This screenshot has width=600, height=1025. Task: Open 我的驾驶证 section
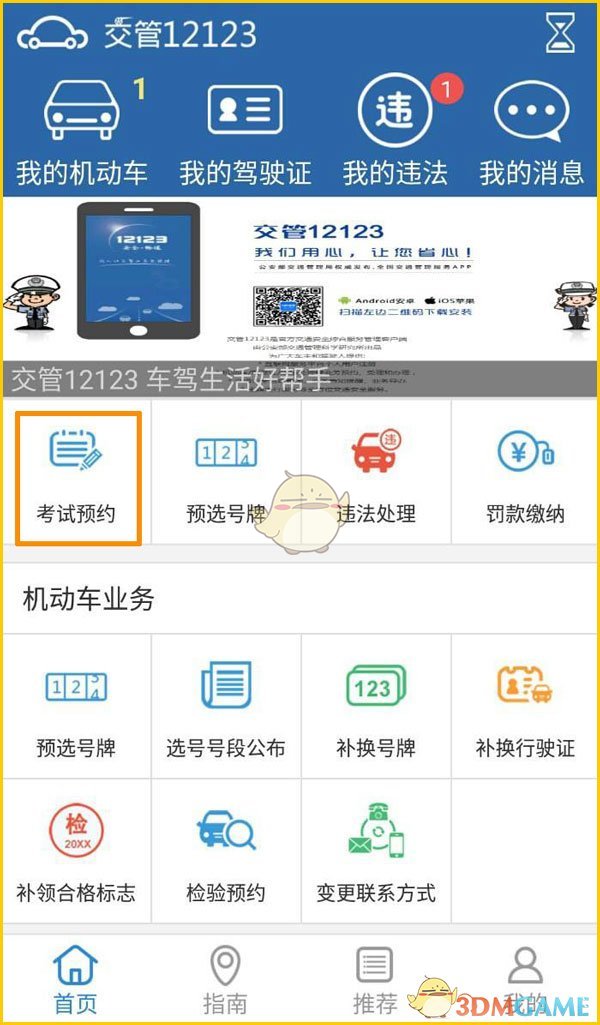point(245,134)
